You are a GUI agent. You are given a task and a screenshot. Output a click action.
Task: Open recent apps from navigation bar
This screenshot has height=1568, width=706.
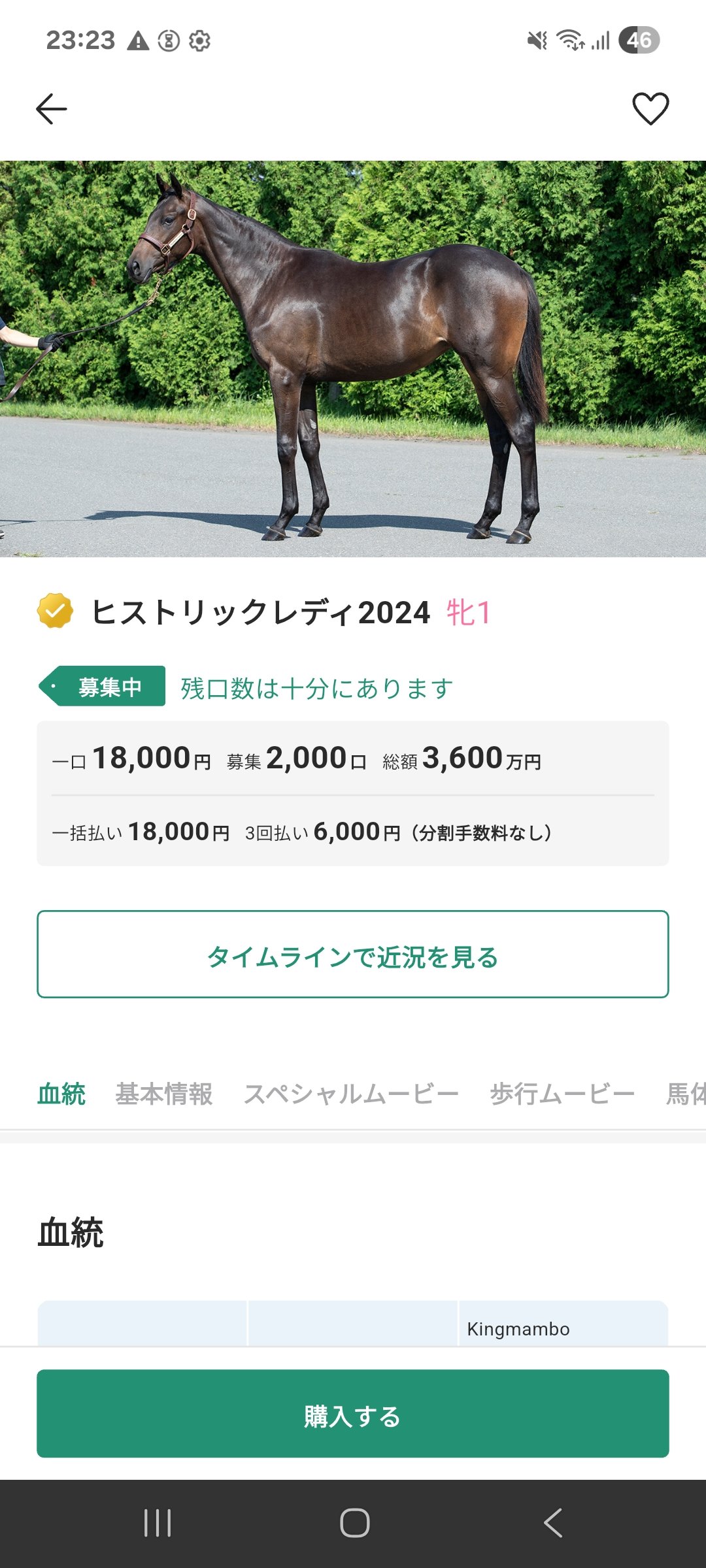click(x=158, y=1523)
